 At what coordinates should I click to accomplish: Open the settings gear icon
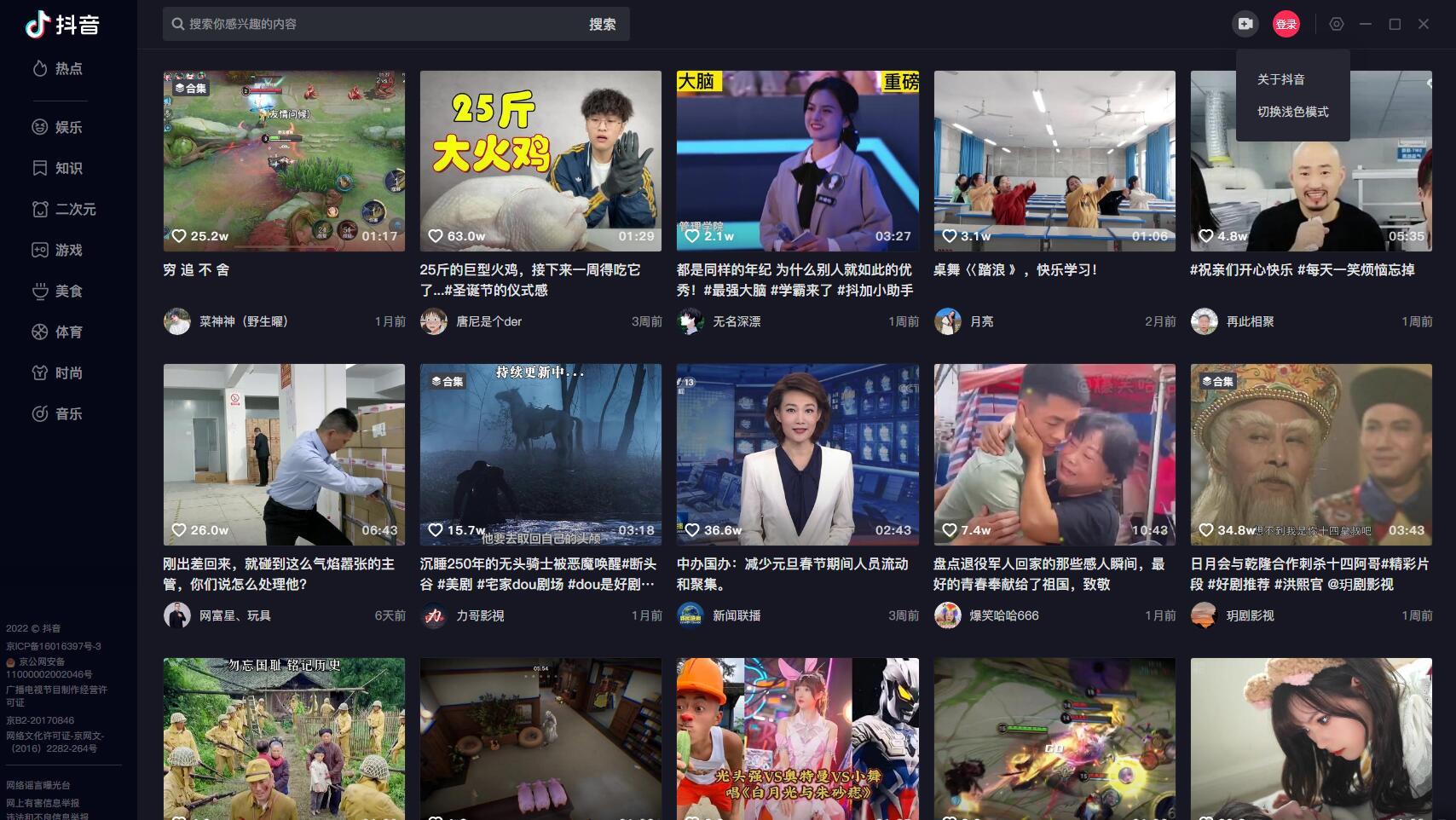tap(1337, 24)
